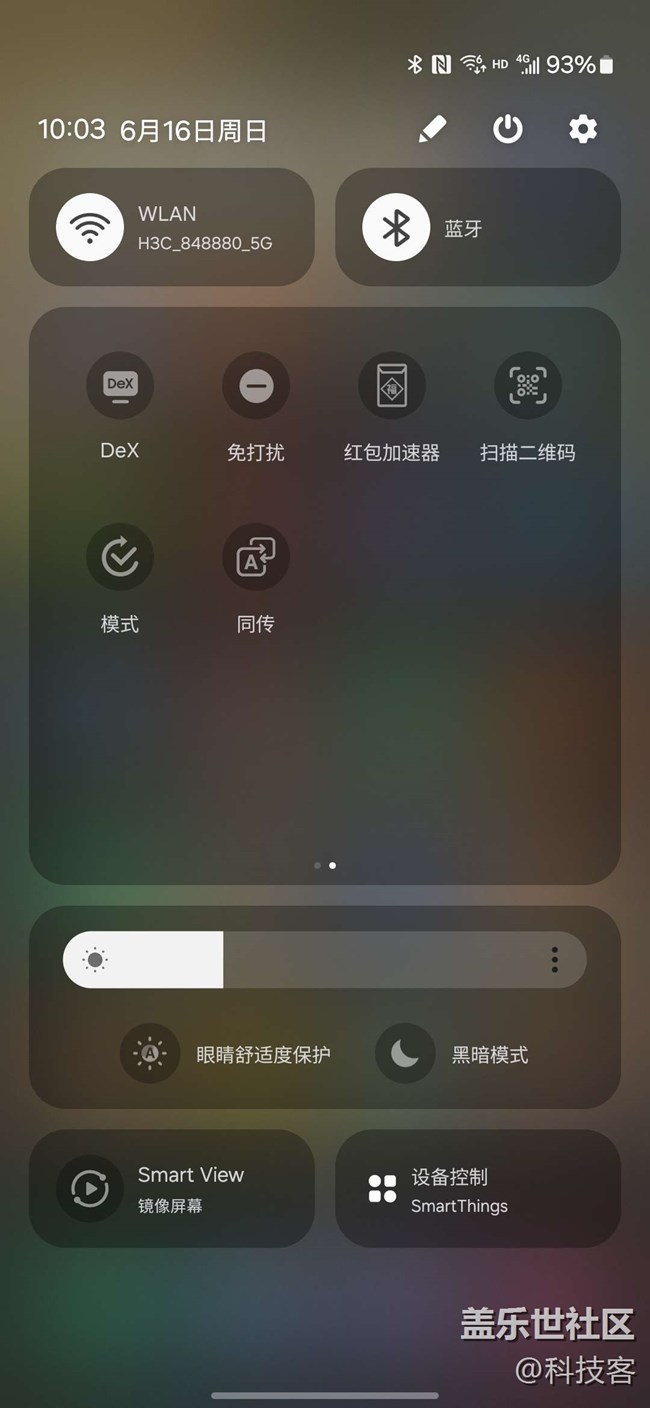Open brightness more options (three dots)

click(x=554, y=960)
